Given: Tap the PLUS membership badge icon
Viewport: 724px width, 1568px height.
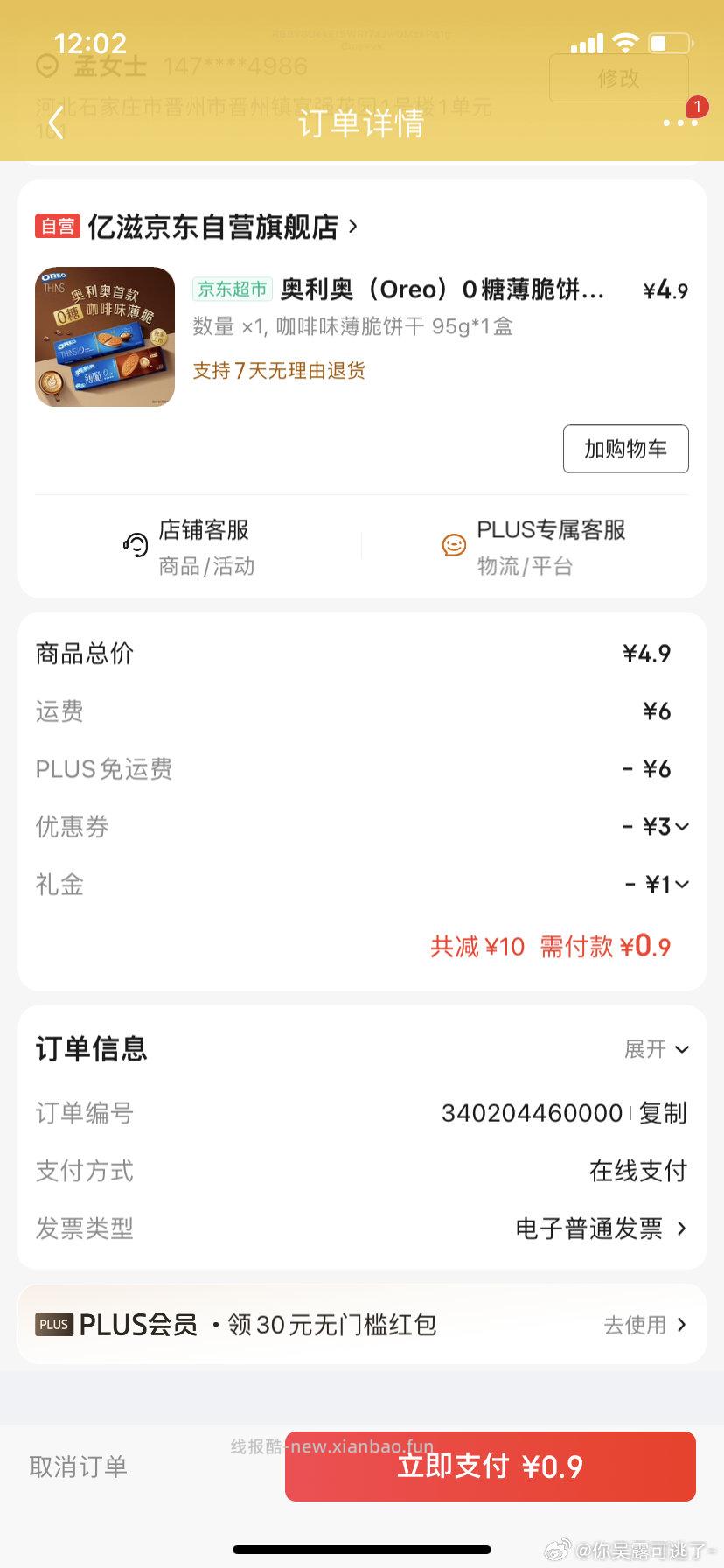Looking at the screenshot, I should pos(54,1325).
